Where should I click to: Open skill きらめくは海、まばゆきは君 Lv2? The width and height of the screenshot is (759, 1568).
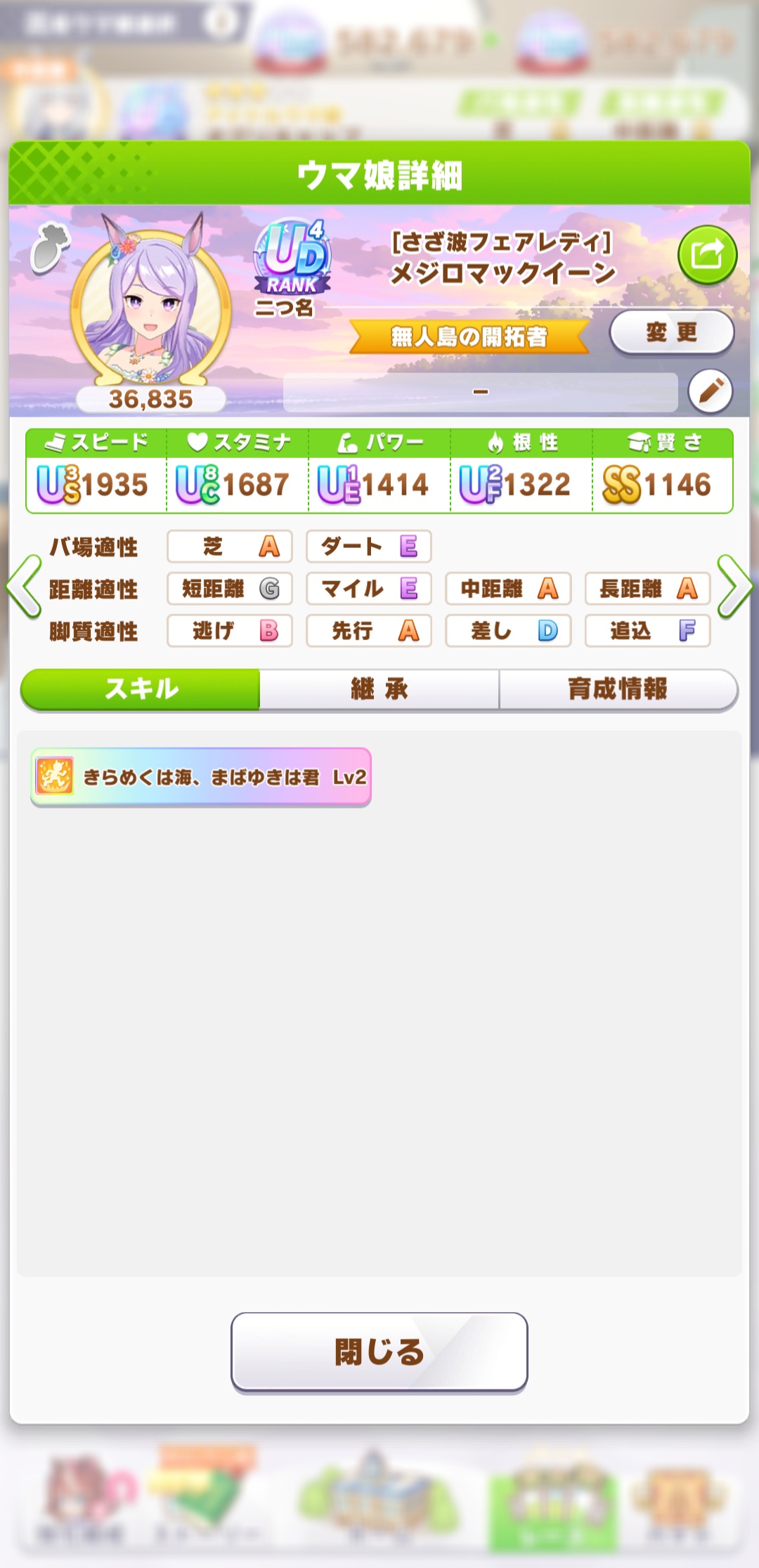(201, 777)
